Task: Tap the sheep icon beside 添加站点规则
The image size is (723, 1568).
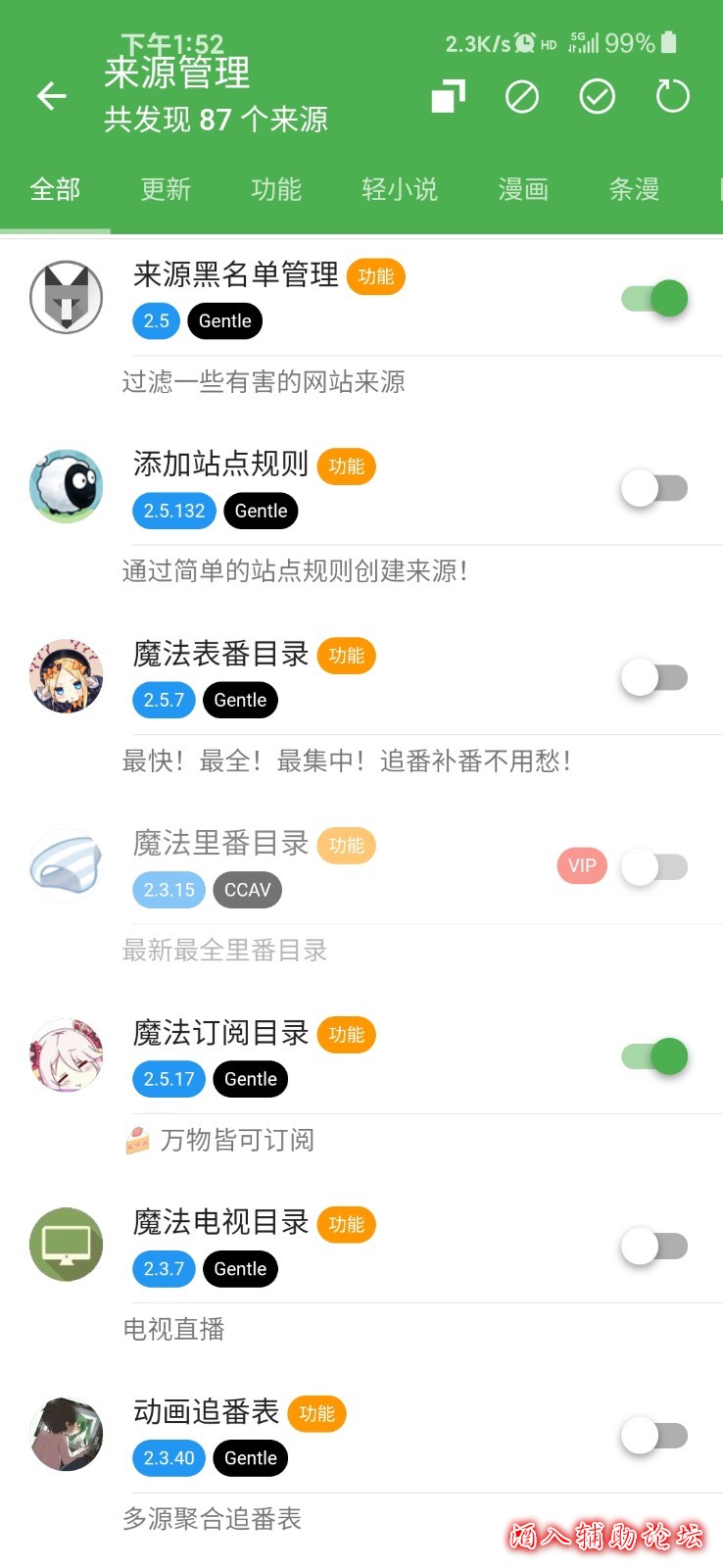Action: (x=66, y=486)
